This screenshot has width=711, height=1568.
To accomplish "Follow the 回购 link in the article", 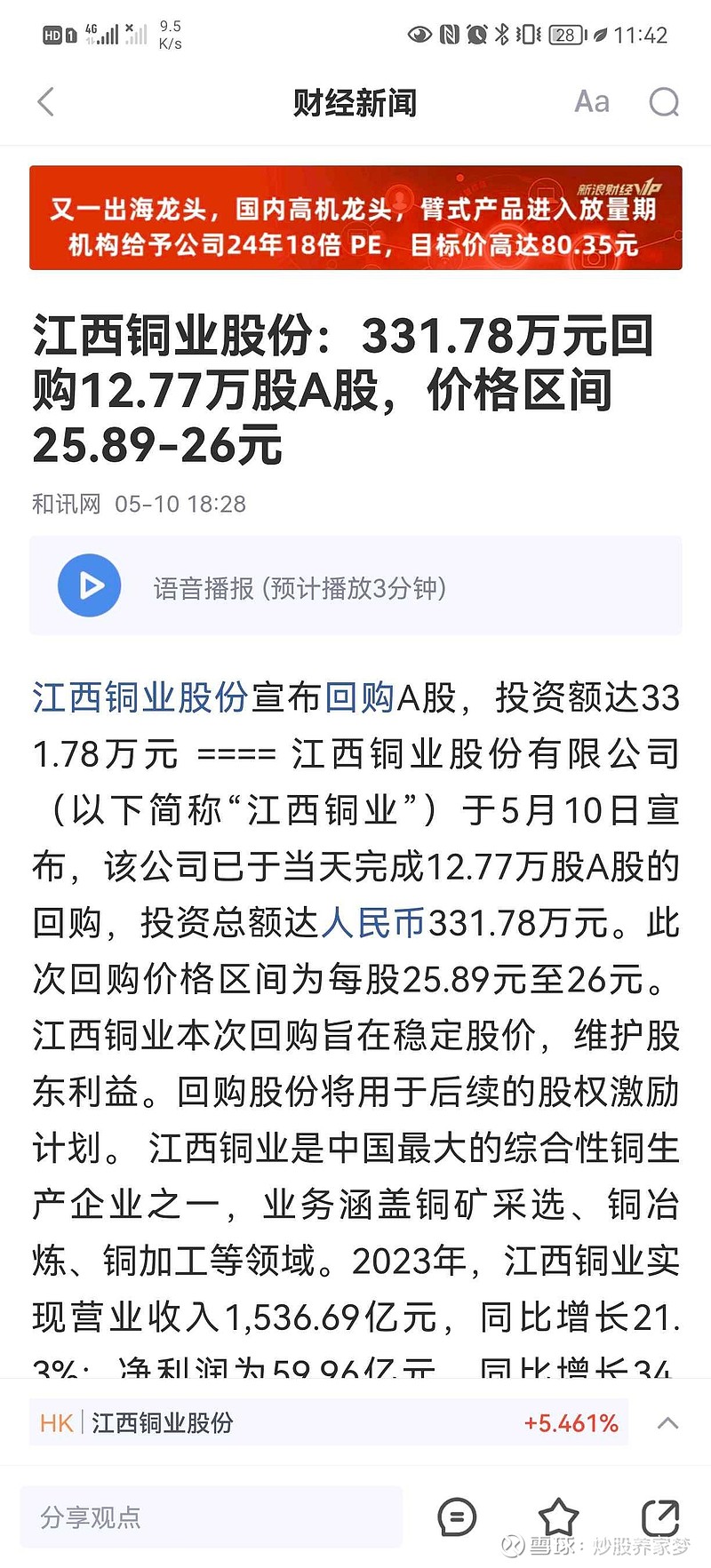I will 359,698.
